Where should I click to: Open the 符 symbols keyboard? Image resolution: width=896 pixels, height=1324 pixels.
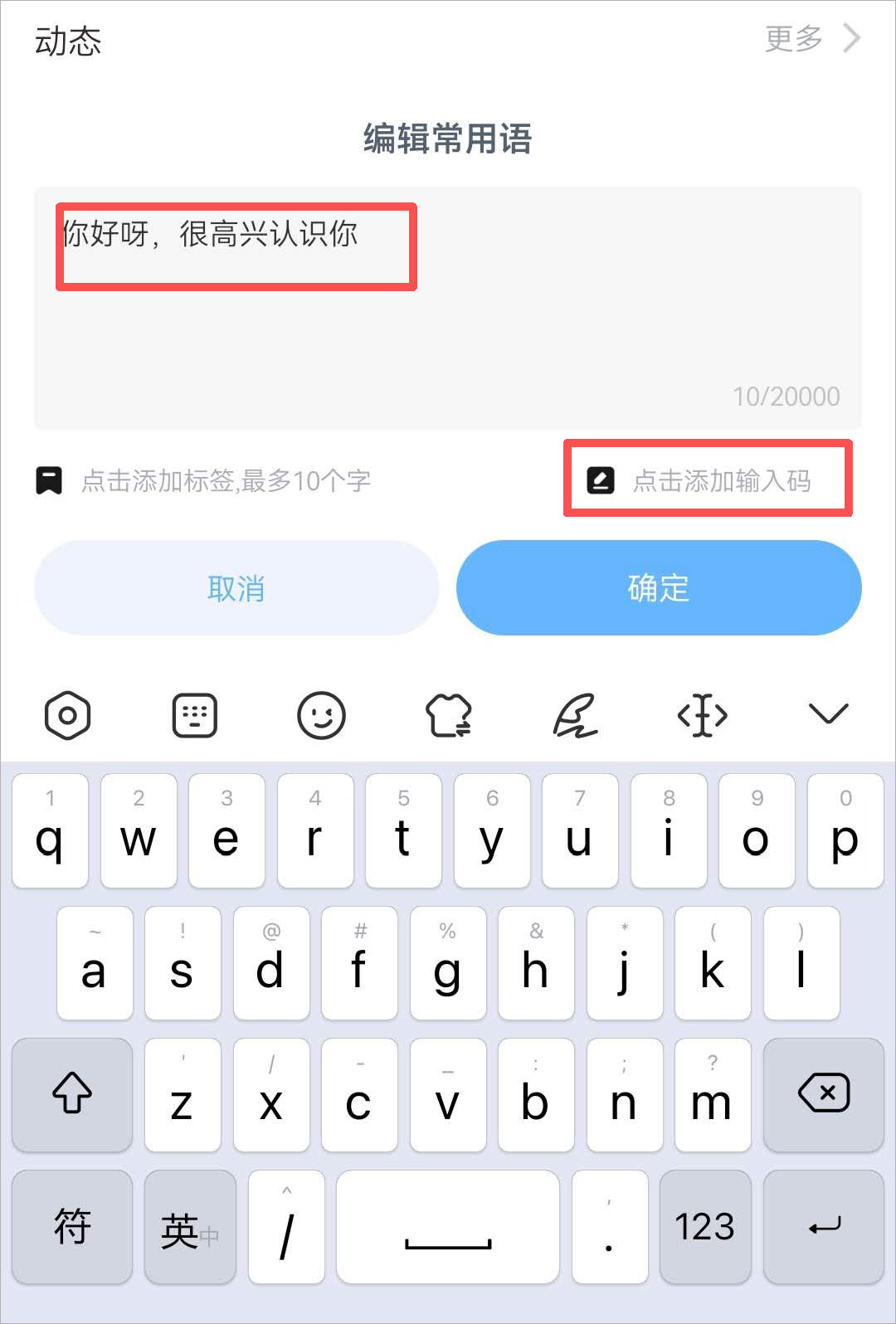(72, 1226)
